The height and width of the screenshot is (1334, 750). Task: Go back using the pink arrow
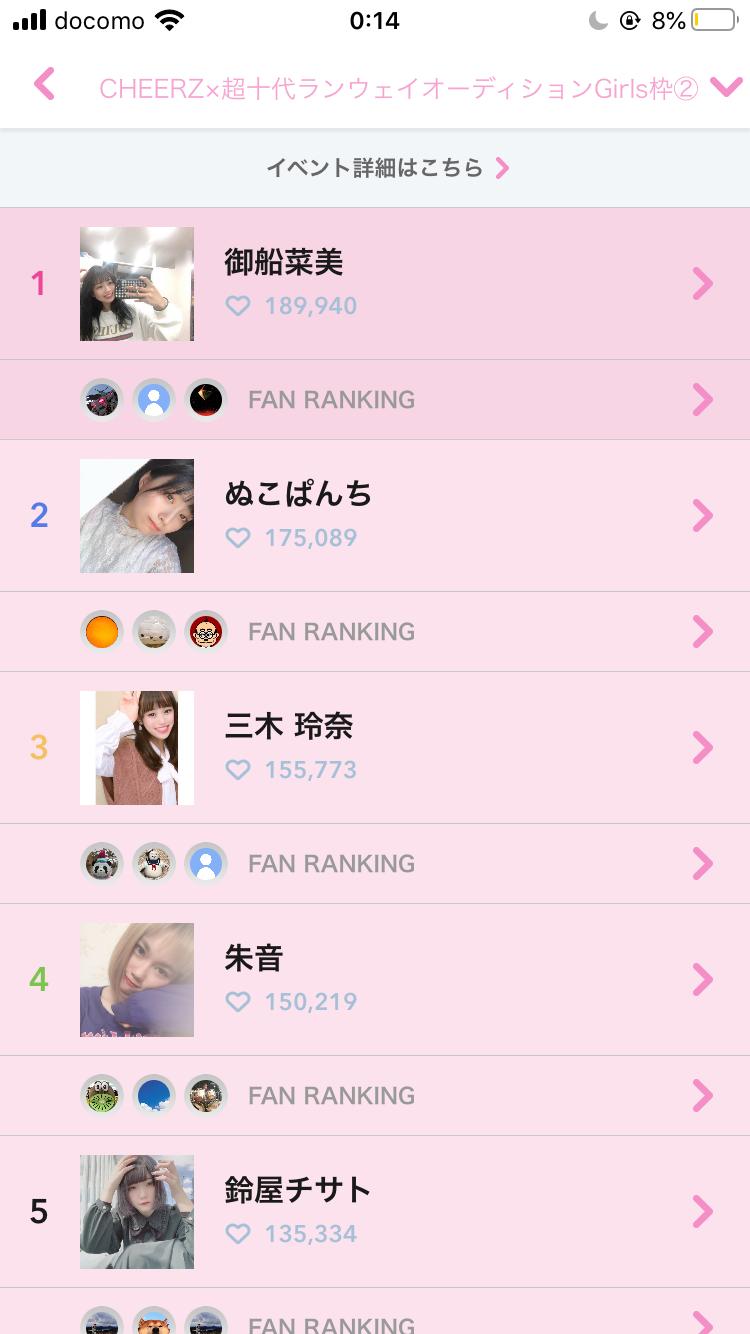pos(44,85)
